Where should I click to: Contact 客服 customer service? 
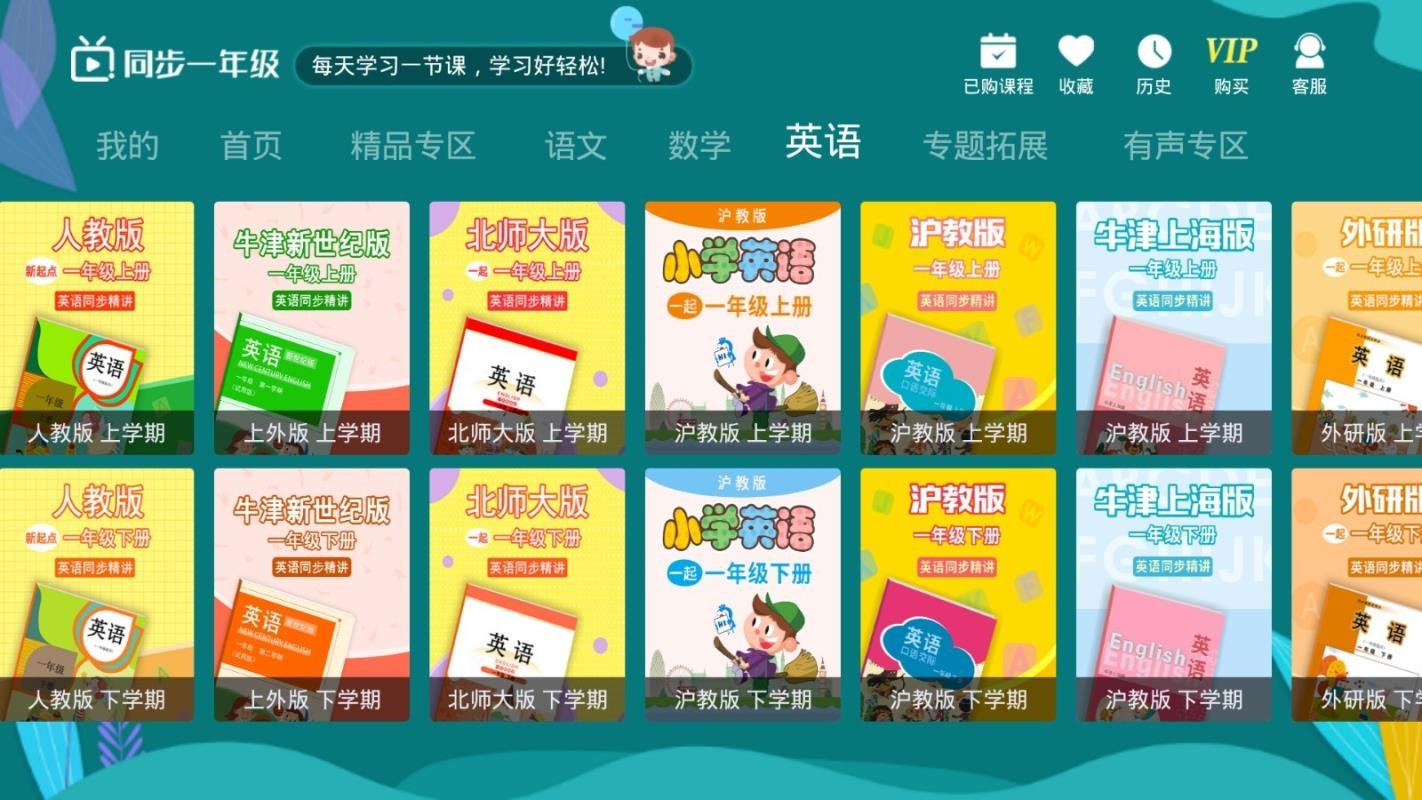pyautogui.click(x=1309, y=63)
